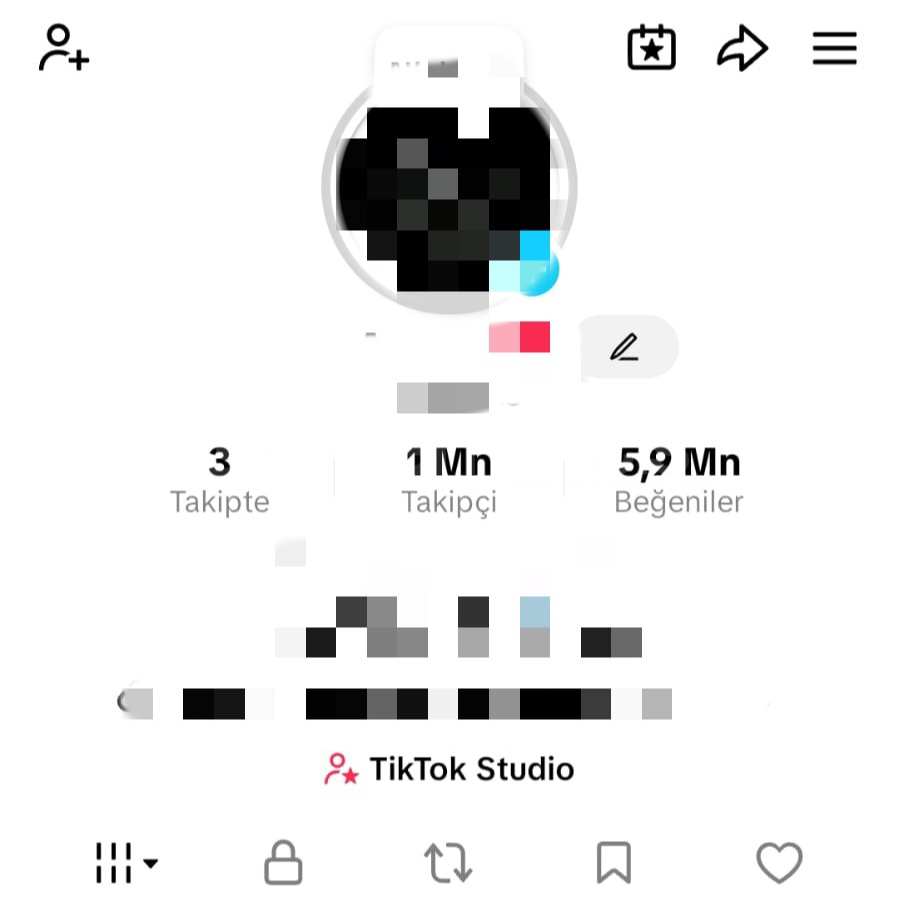The width and height of the screenshot is (899, 902).
Task: Switch to the liked videos heart tab
Action: (x=778, y=862)
